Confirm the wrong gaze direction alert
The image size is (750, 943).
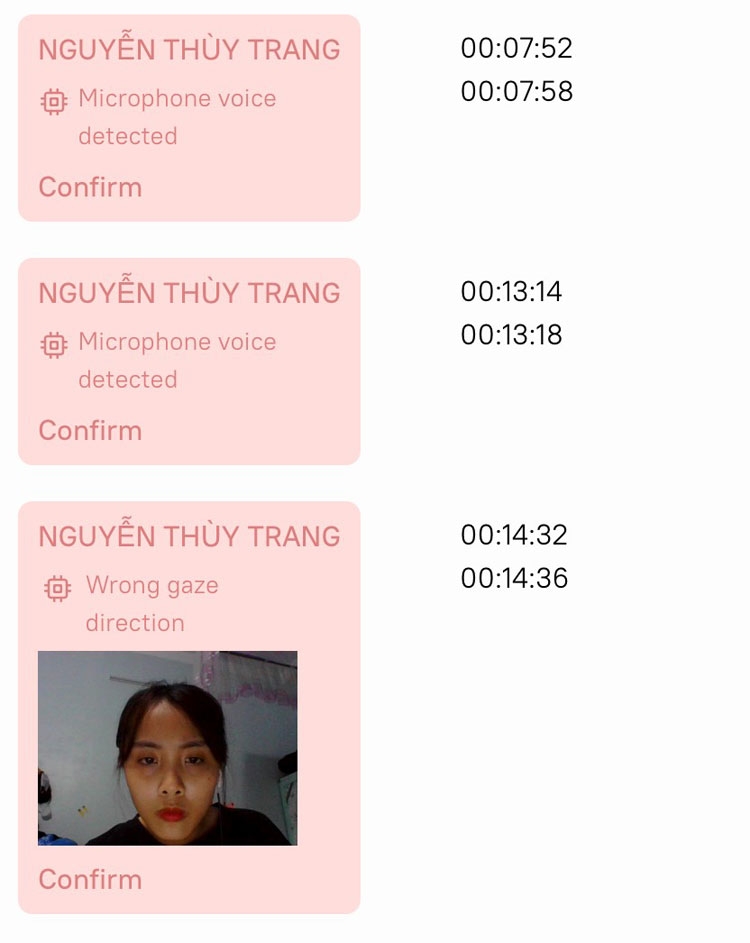[x=90, y=879]
